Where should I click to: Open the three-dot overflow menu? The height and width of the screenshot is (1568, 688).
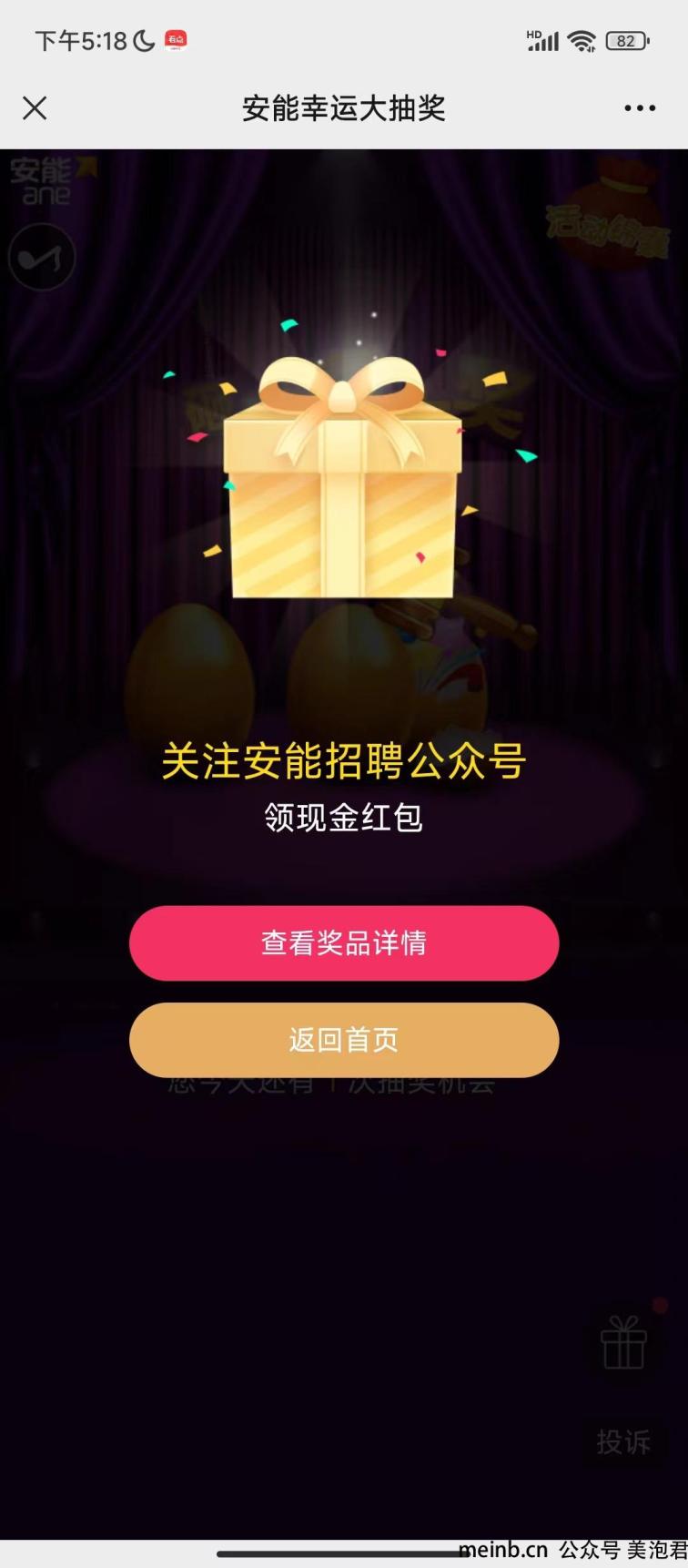[639, 108]
